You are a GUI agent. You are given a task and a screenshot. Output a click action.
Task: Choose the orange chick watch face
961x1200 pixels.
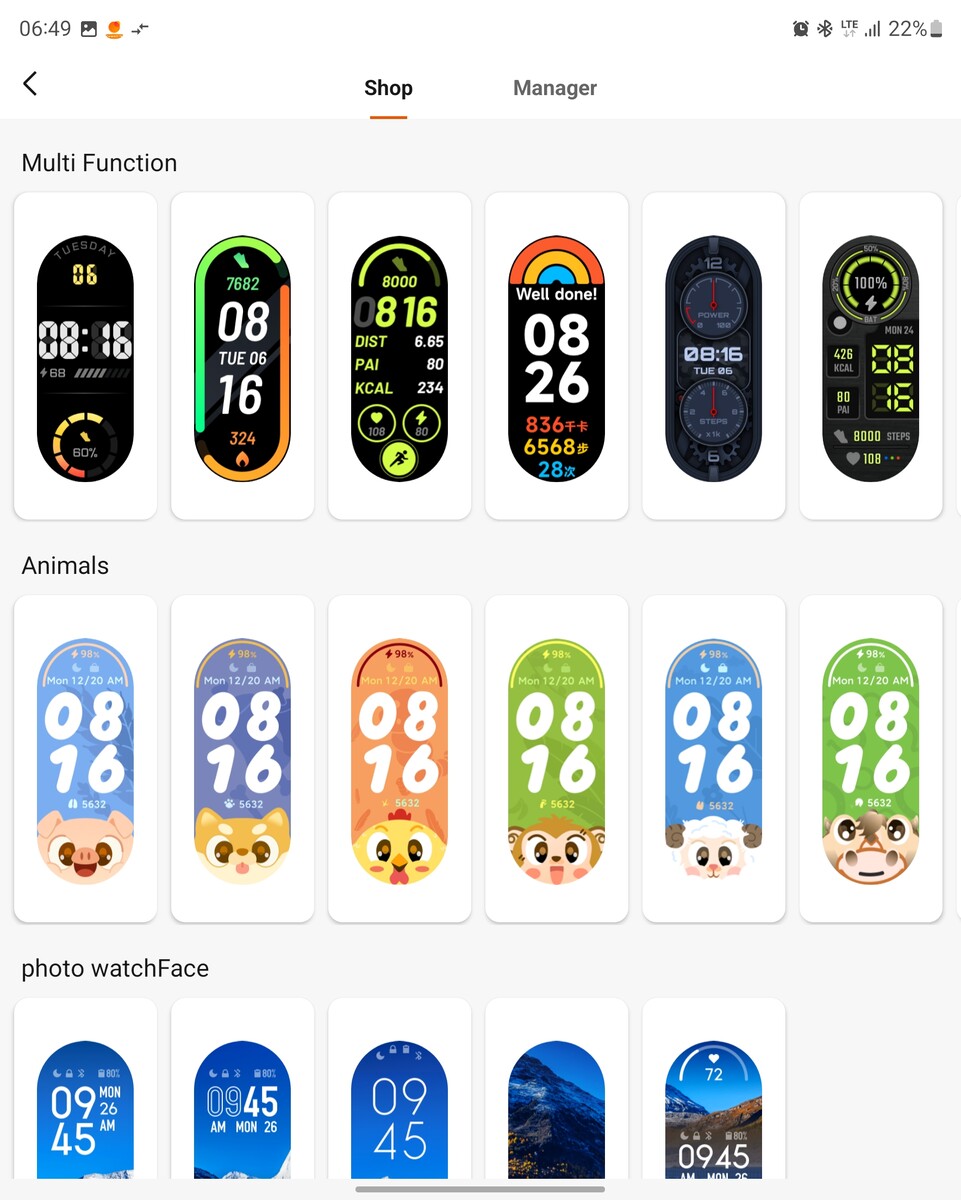pyautogui.click(x=399, y=760)
